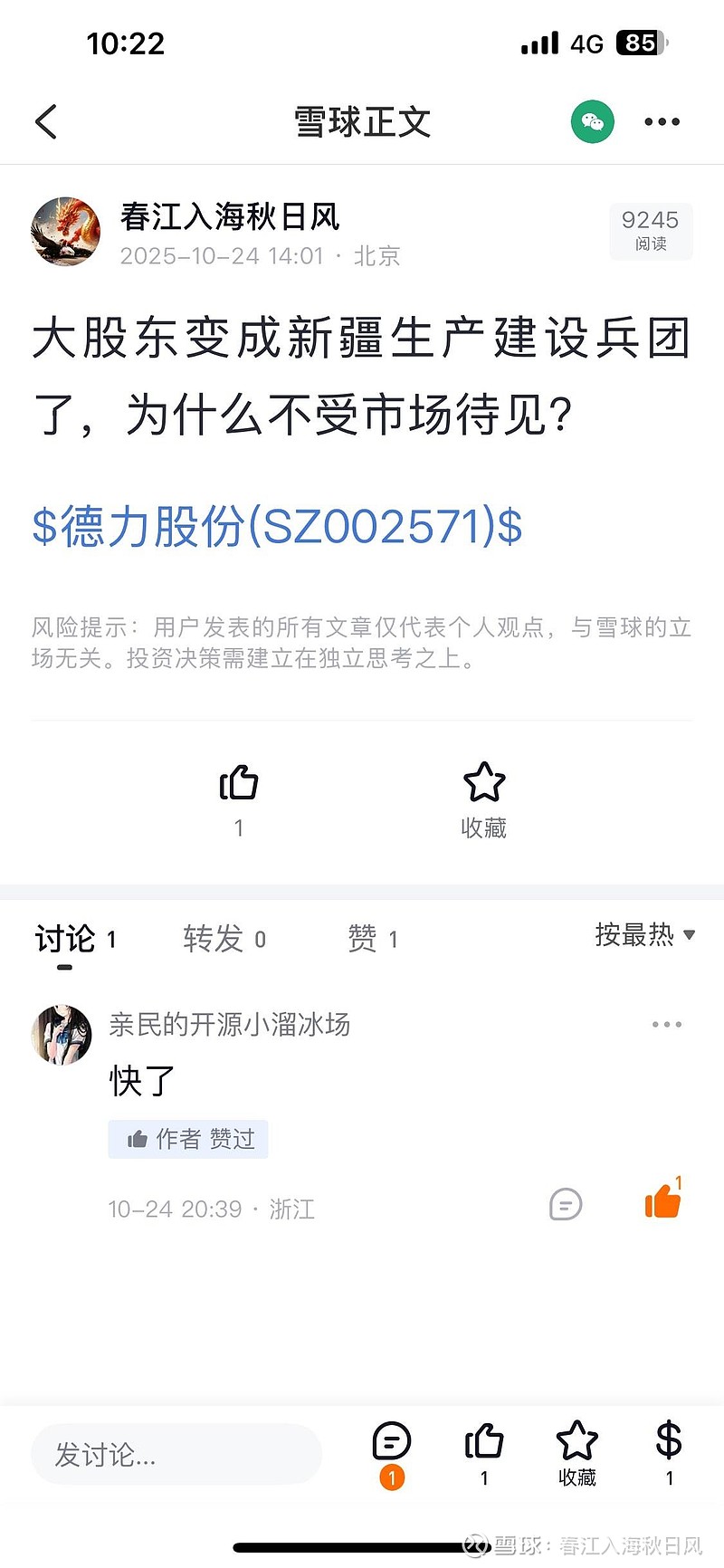Tap author name 春江入海秋日风
Image resolution: width=724 pixels, height=1568 pixels.
(230, 217)
